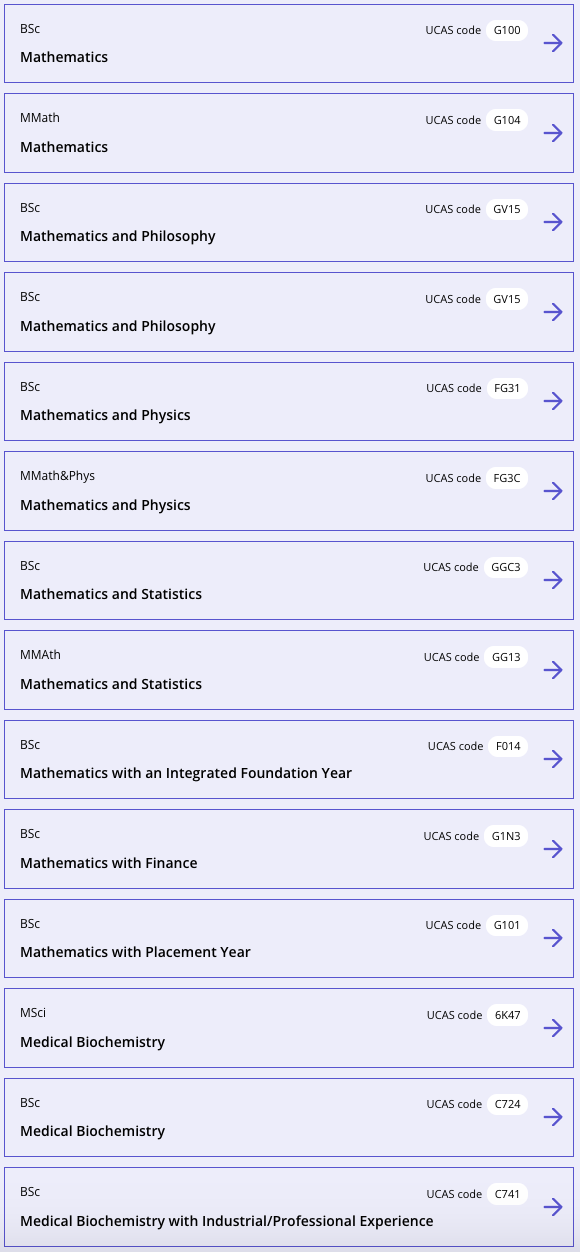Viewport: 580px width, 1252px height.
Task: Open BSc Mathematics and Physics FG31
Action: [289, 401]
